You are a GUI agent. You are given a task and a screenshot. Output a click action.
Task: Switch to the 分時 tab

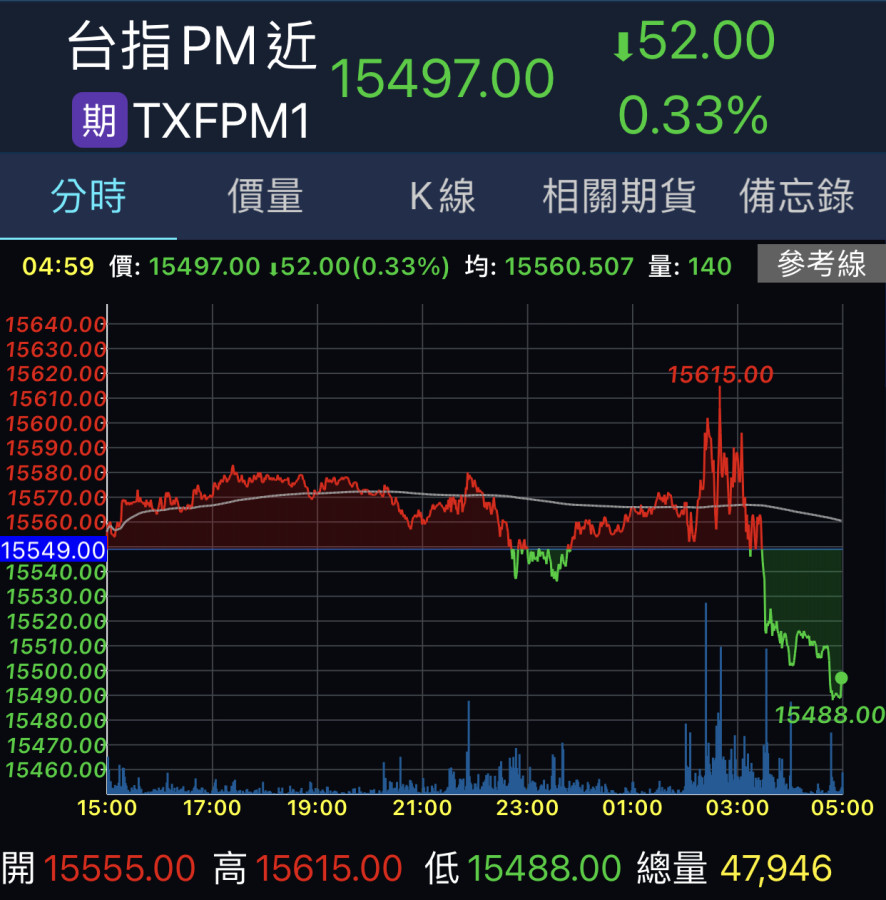(89, 197)
